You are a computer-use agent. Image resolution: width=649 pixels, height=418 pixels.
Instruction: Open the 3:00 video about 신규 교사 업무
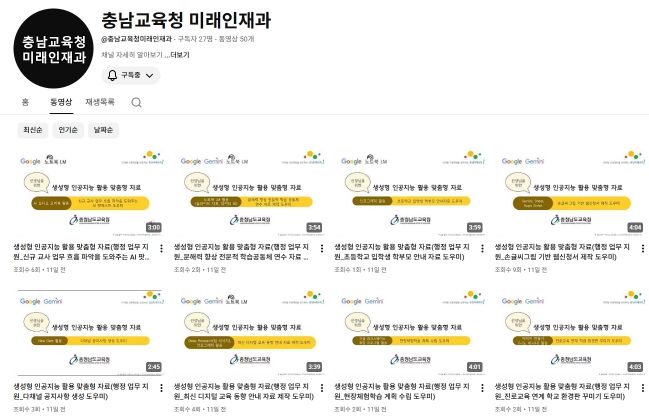[x=87, y=194]
